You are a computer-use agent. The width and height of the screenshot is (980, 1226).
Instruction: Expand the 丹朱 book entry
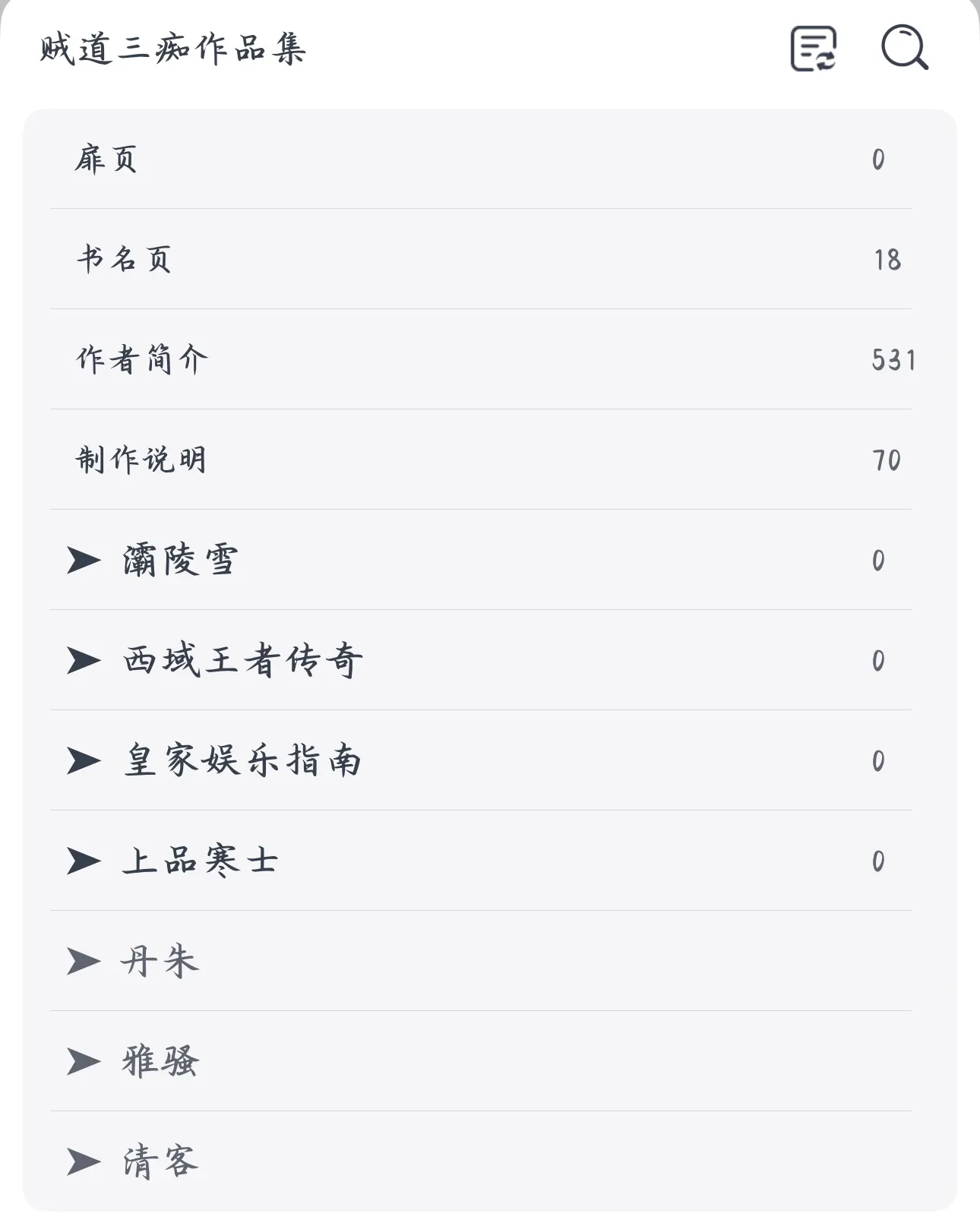tap(84, 962)
